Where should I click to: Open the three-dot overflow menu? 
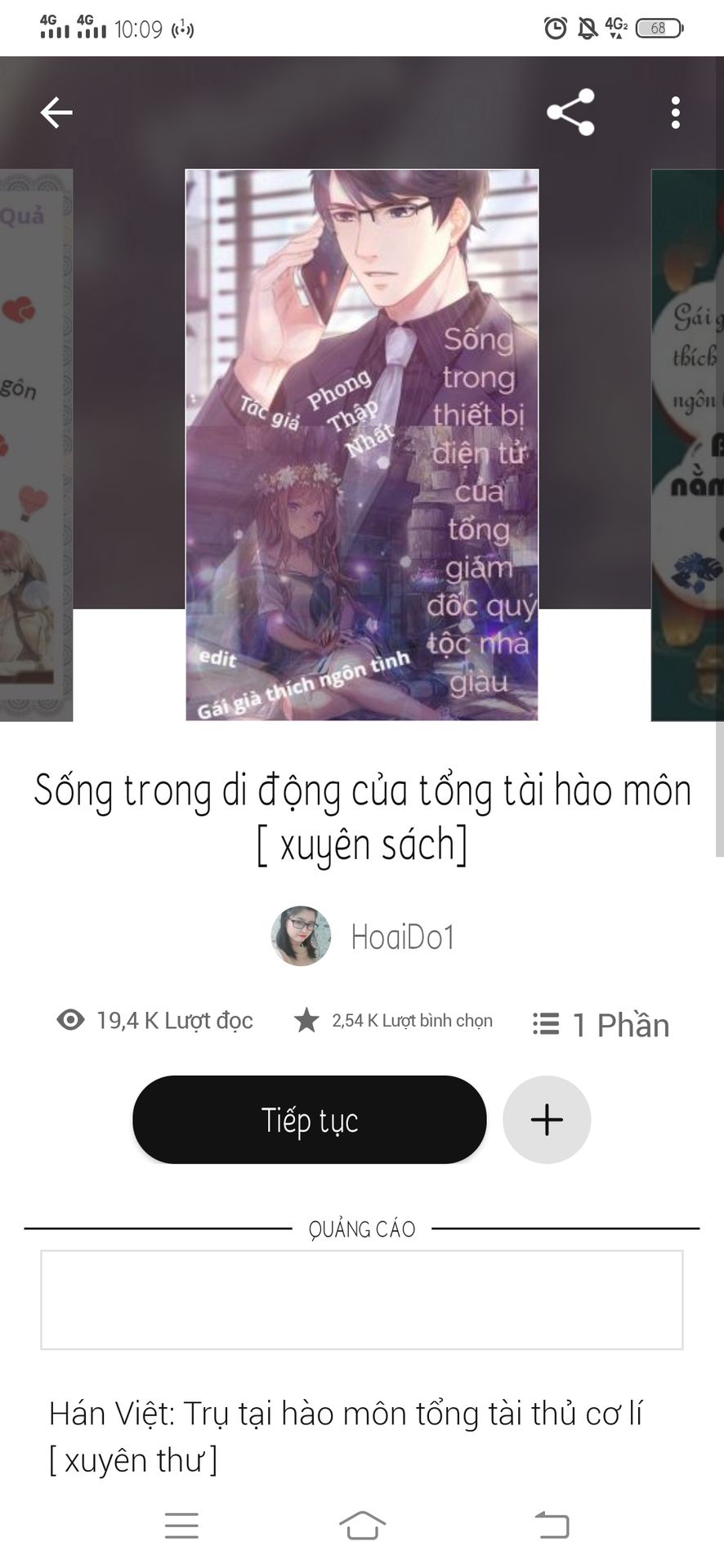coord(675,113)
